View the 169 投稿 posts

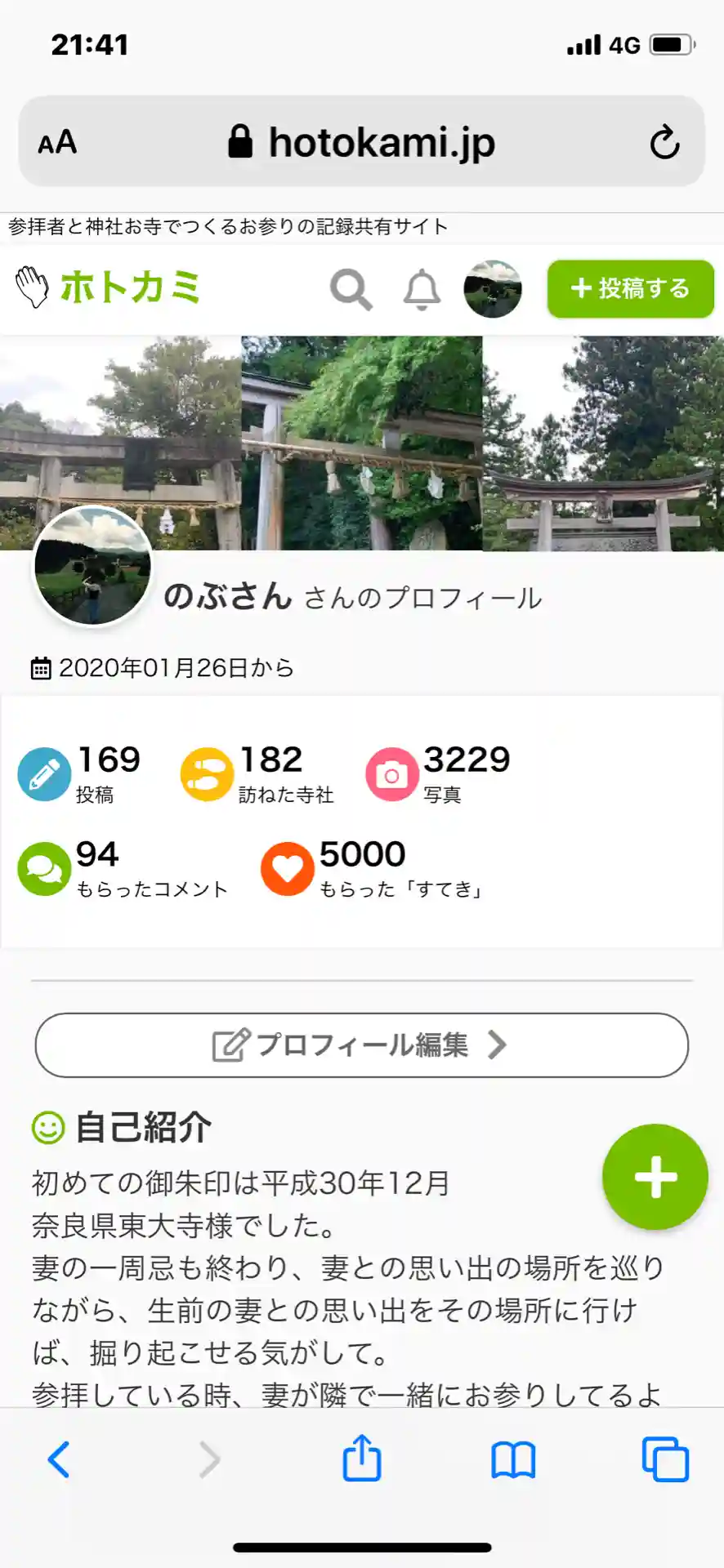point(79,773)
